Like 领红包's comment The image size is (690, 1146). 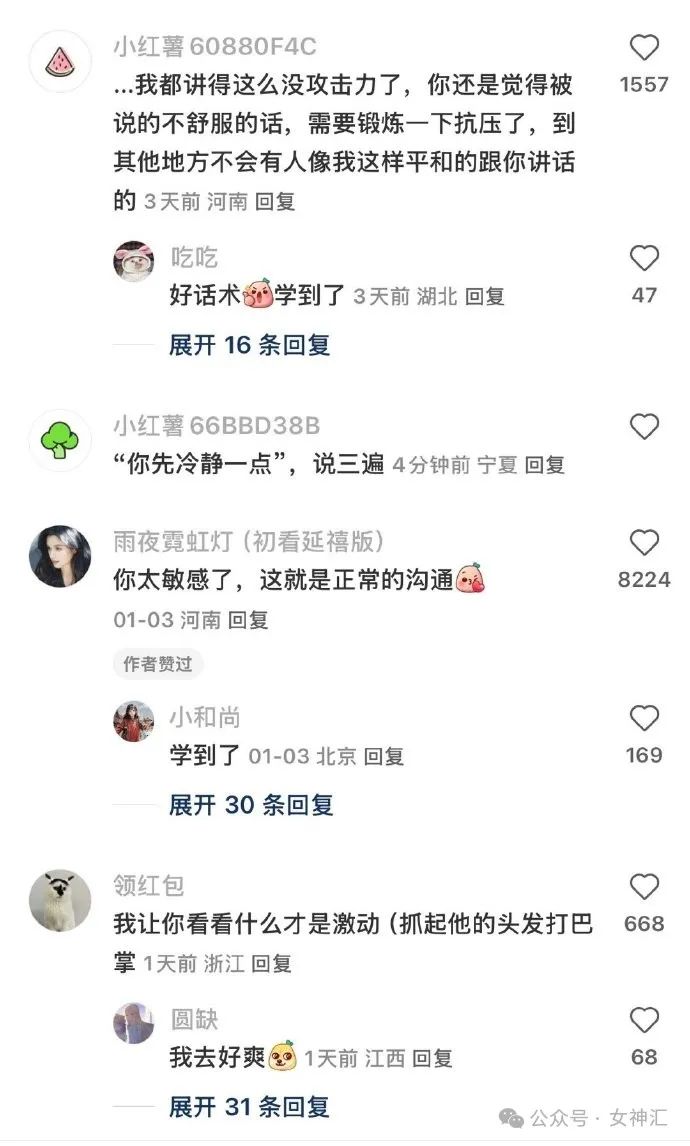click(644, 887)
